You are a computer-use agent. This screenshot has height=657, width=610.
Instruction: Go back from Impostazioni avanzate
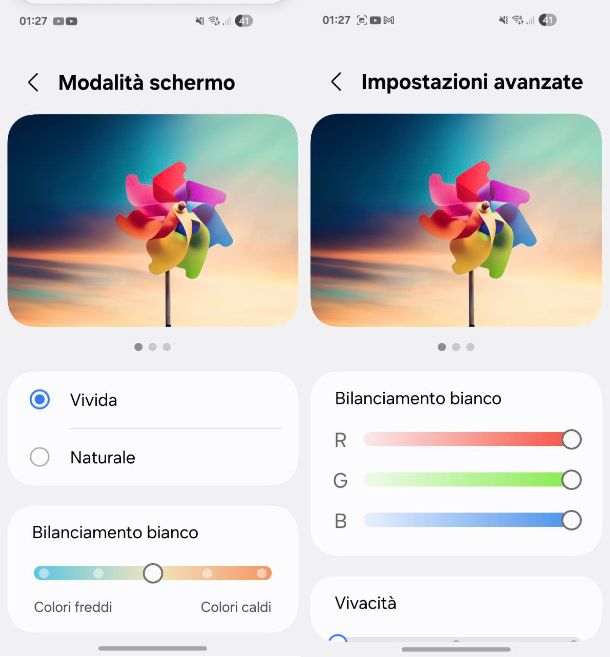click(336, 82)
